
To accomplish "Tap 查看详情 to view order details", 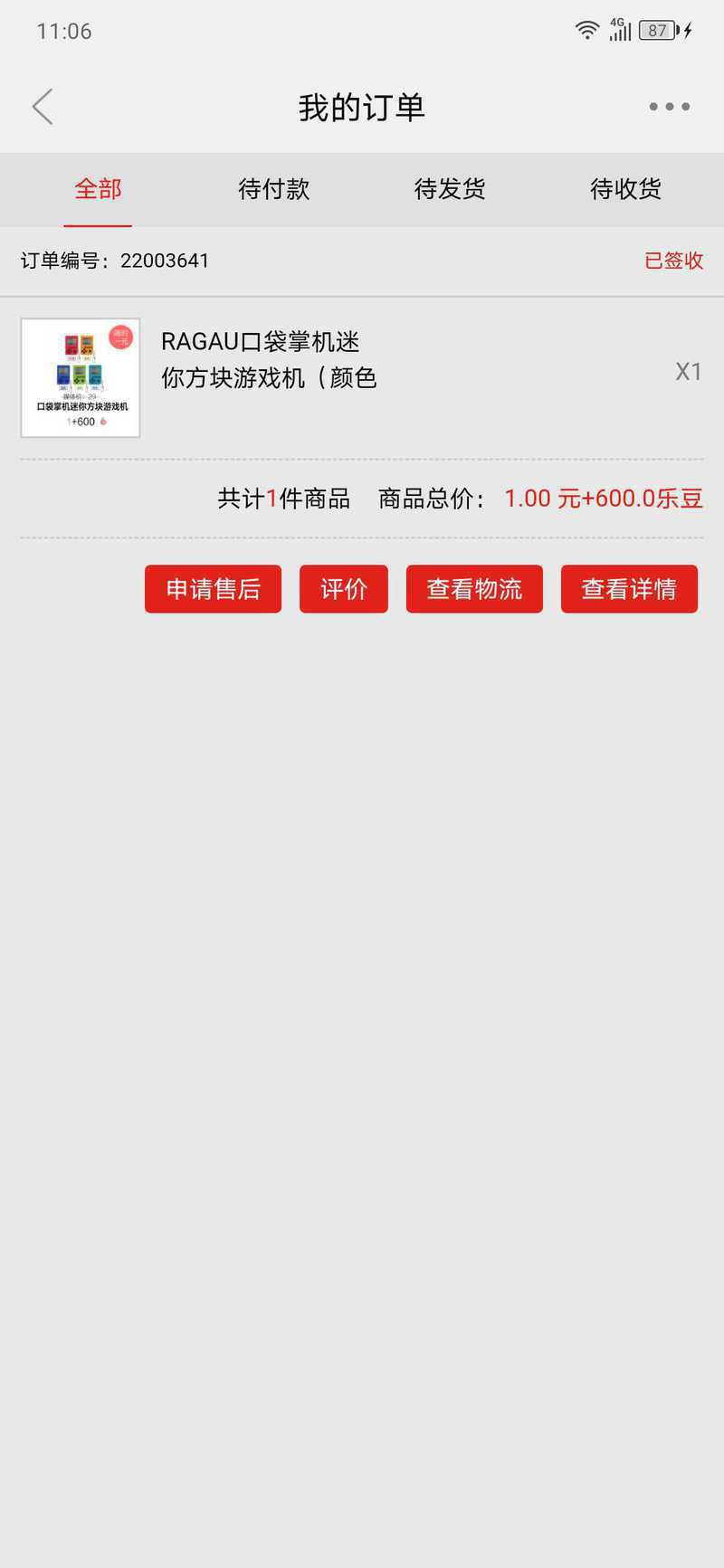I will pos(629,589).
